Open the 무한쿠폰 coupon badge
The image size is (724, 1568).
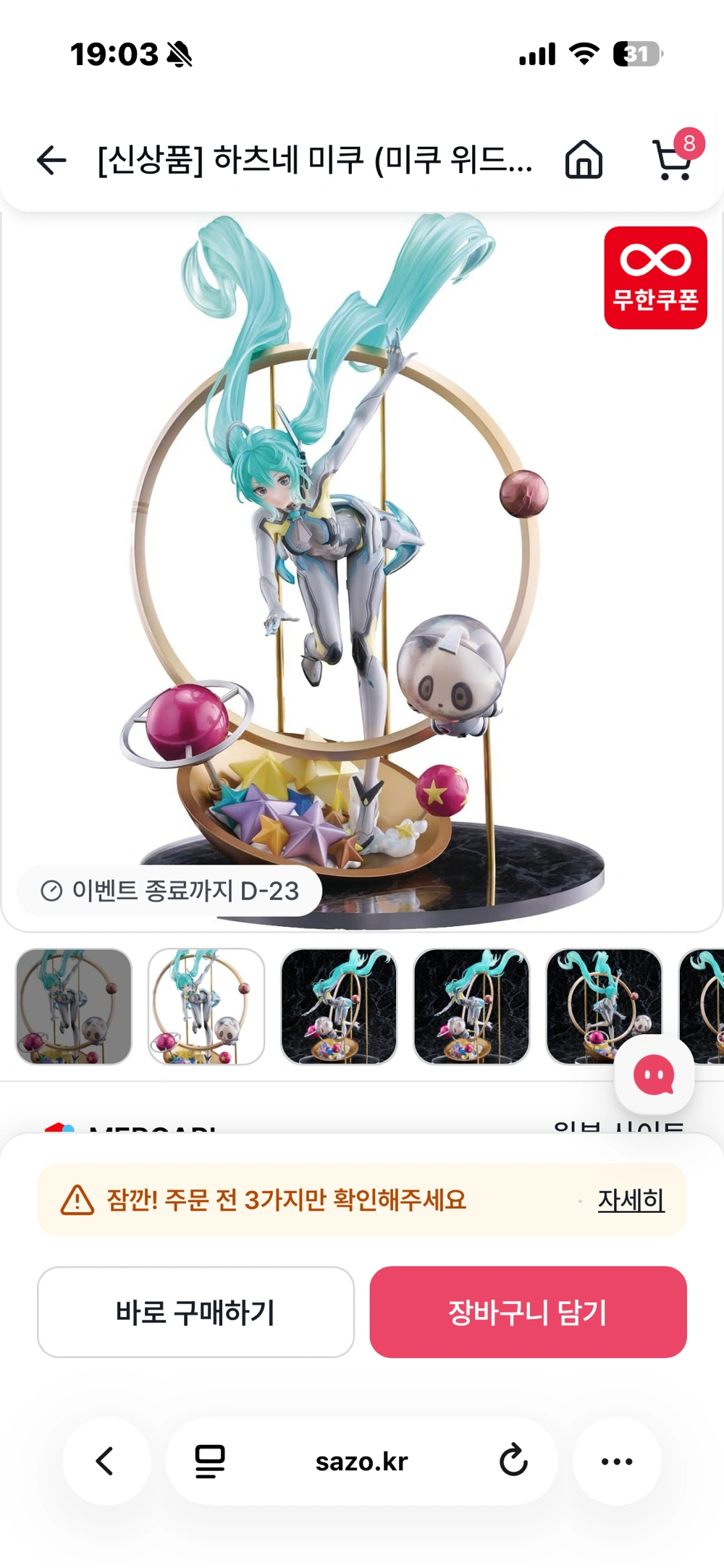655,278
